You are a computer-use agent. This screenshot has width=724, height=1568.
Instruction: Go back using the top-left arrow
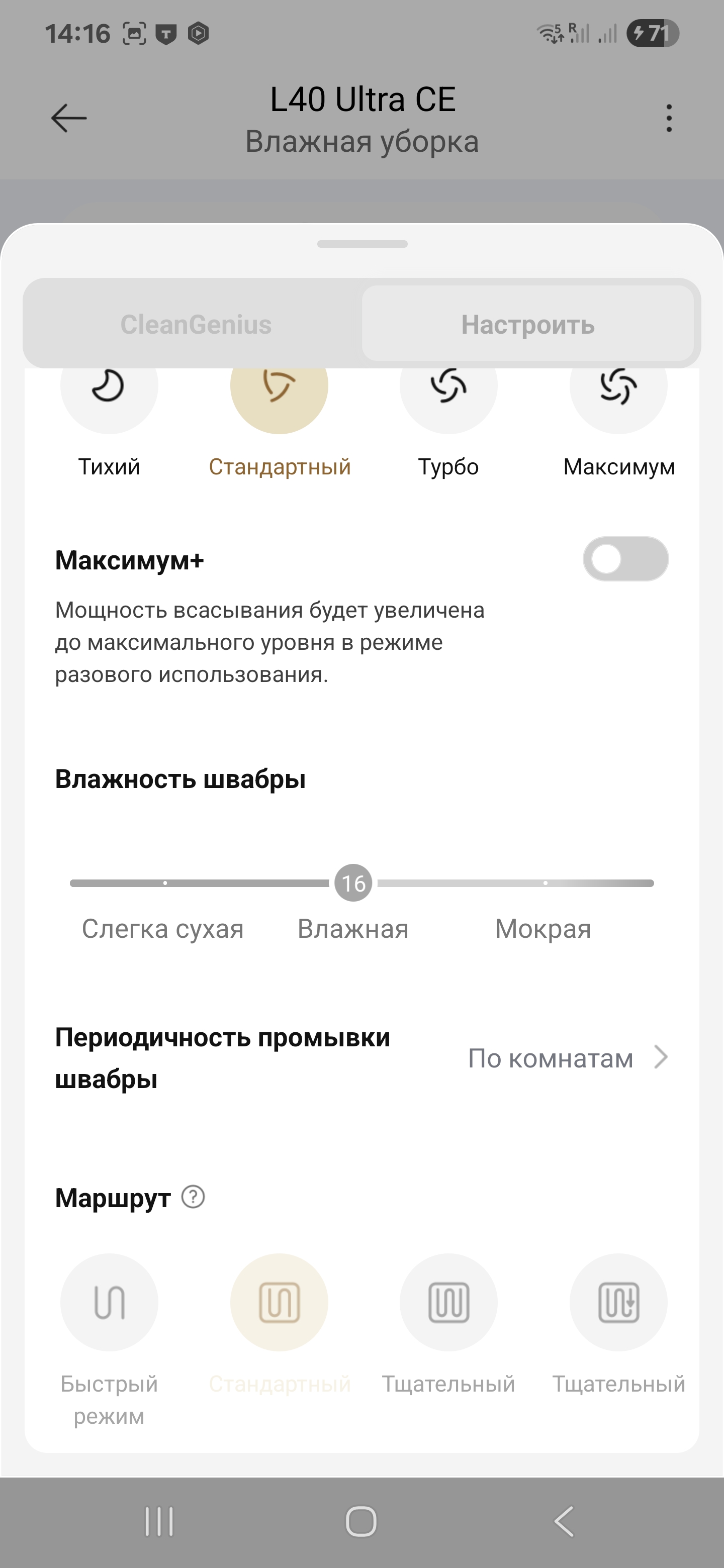(x=69, y=118)
